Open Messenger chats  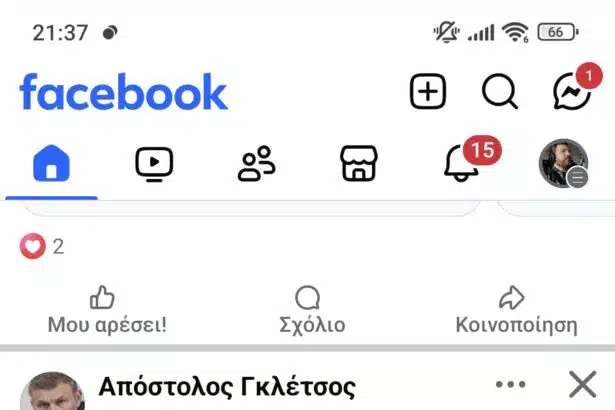click(571, 92)
